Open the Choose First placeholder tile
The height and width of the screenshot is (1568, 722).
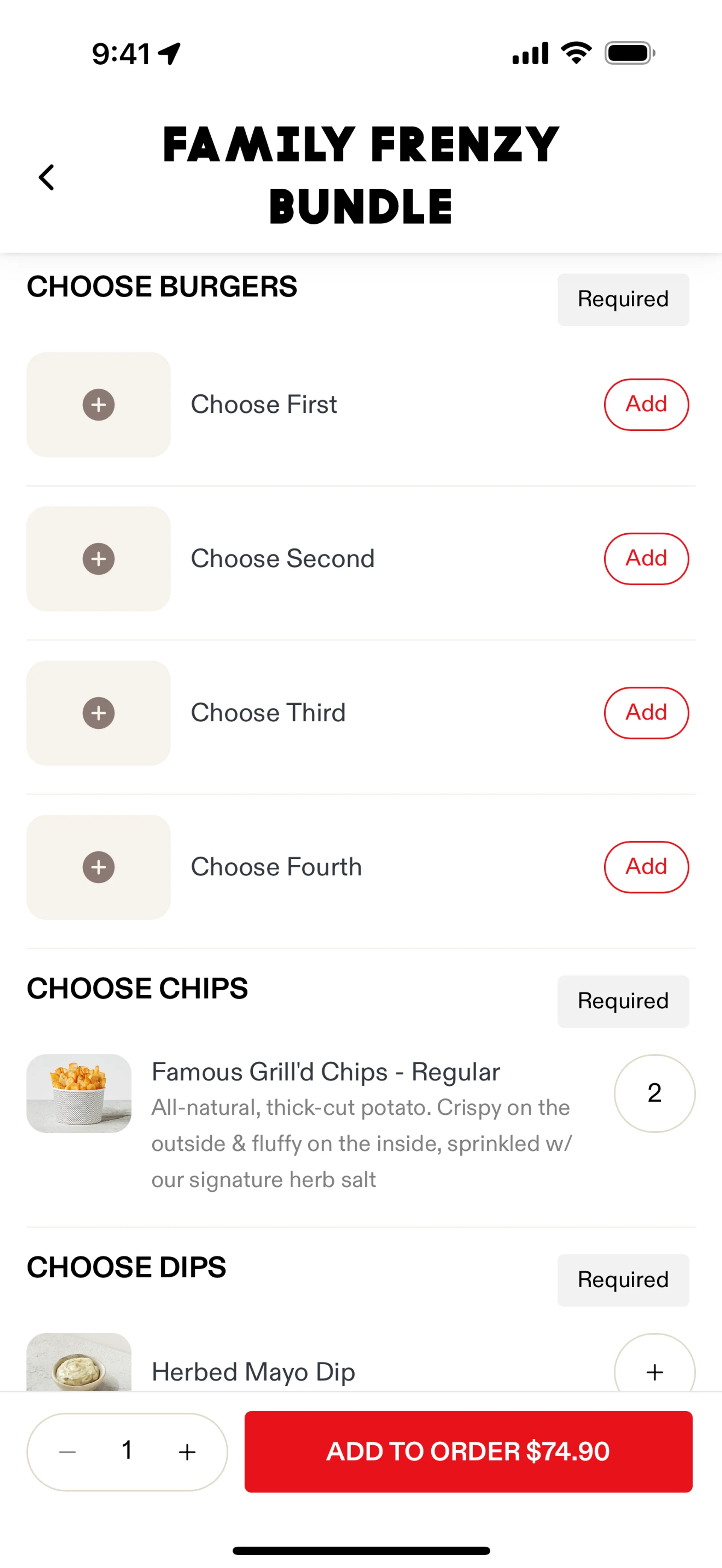(99, 405)
